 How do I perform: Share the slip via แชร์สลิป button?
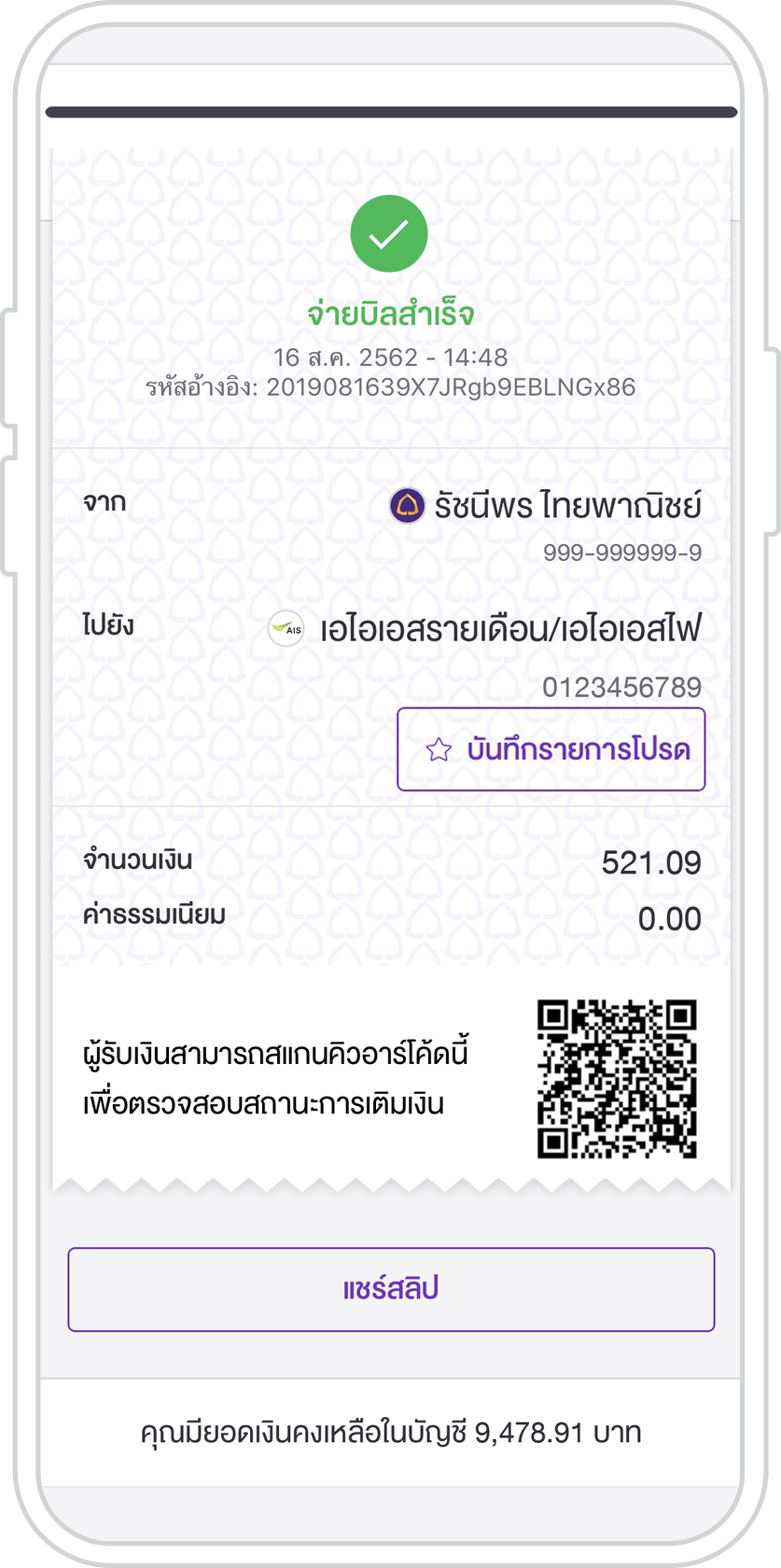coord(391,1289)
